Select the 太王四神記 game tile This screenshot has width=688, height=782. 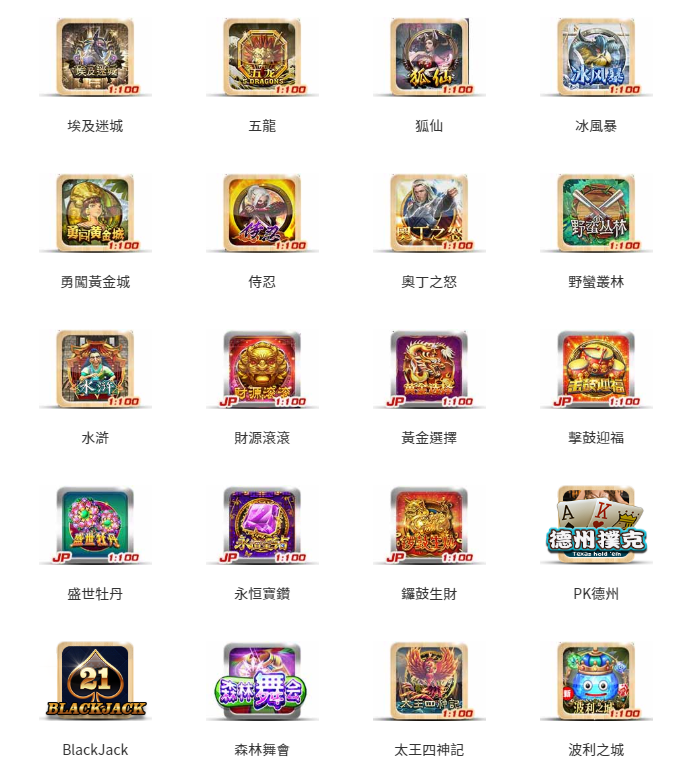(x=429, y=680)
